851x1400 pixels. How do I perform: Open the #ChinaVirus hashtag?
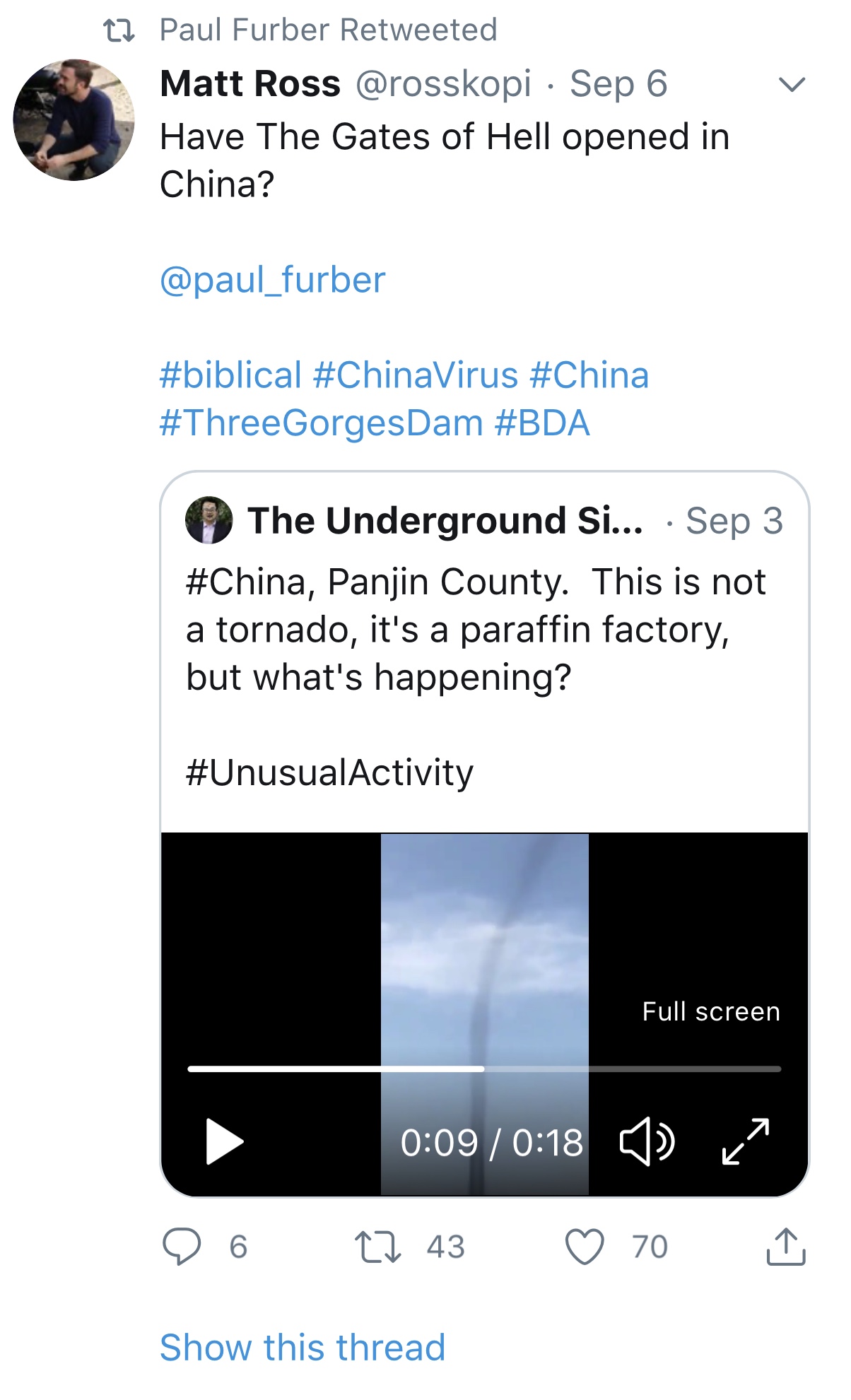(416, 375)
